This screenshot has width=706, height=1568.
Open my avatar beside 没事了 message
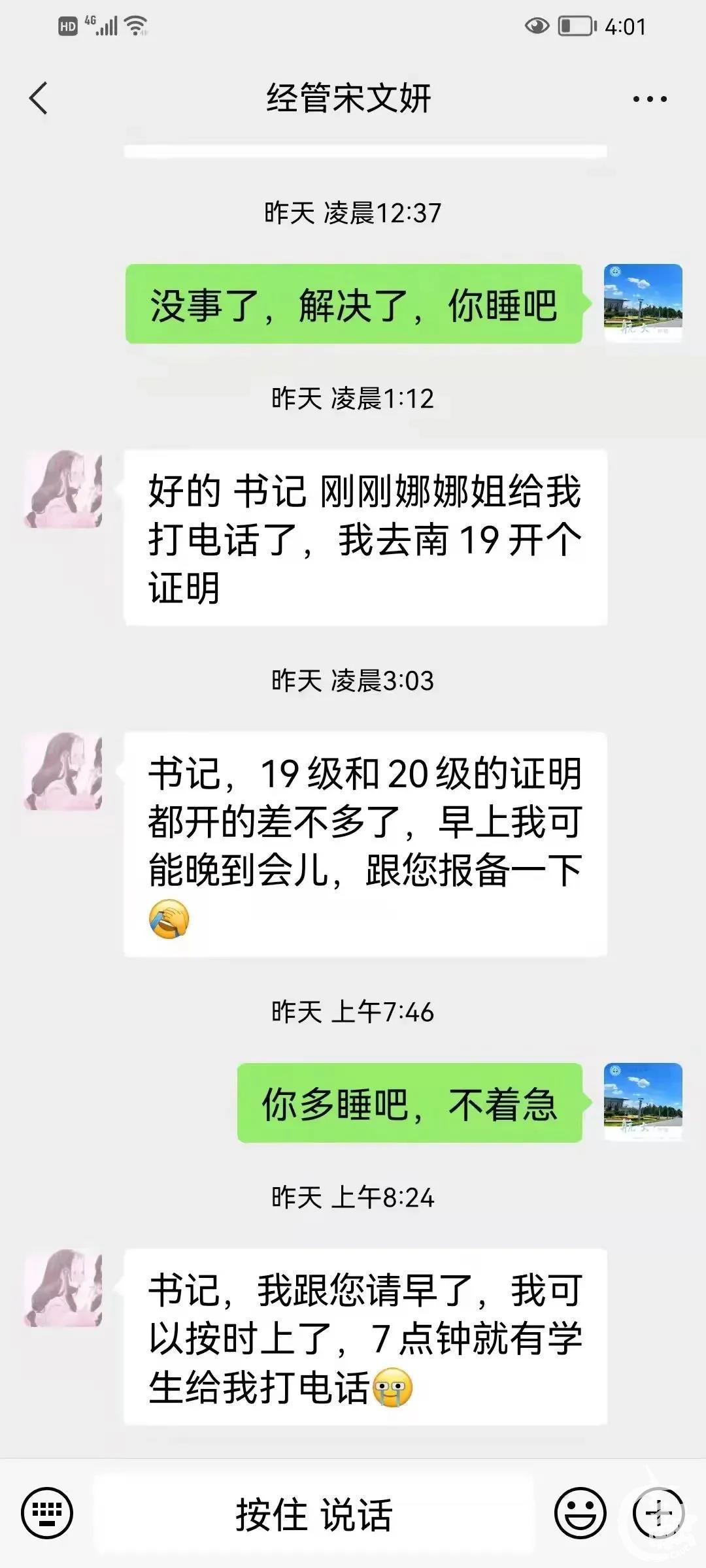pos(643,303)
